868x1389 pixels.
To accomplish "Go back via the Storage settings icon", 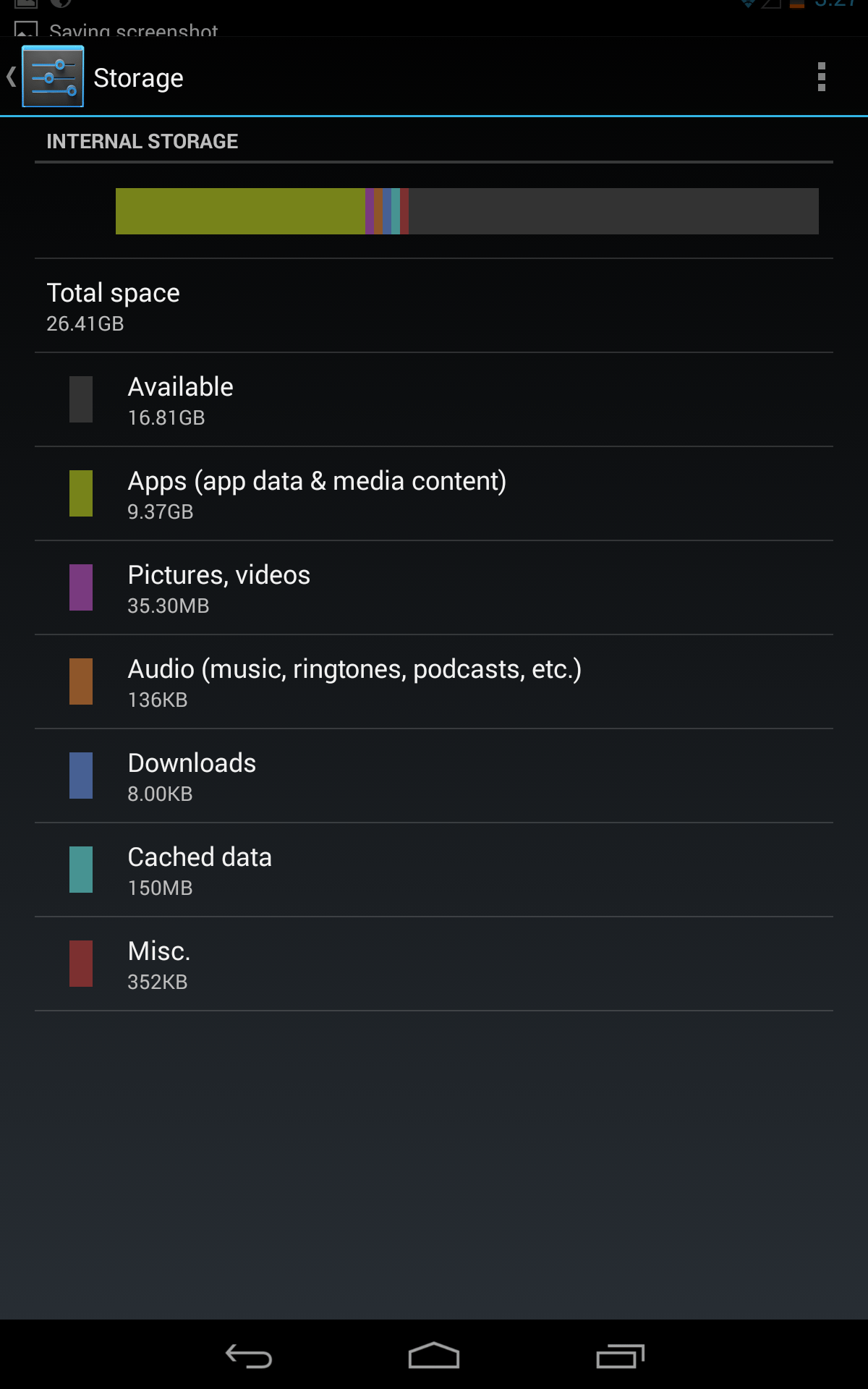I will tap(52, 77).
